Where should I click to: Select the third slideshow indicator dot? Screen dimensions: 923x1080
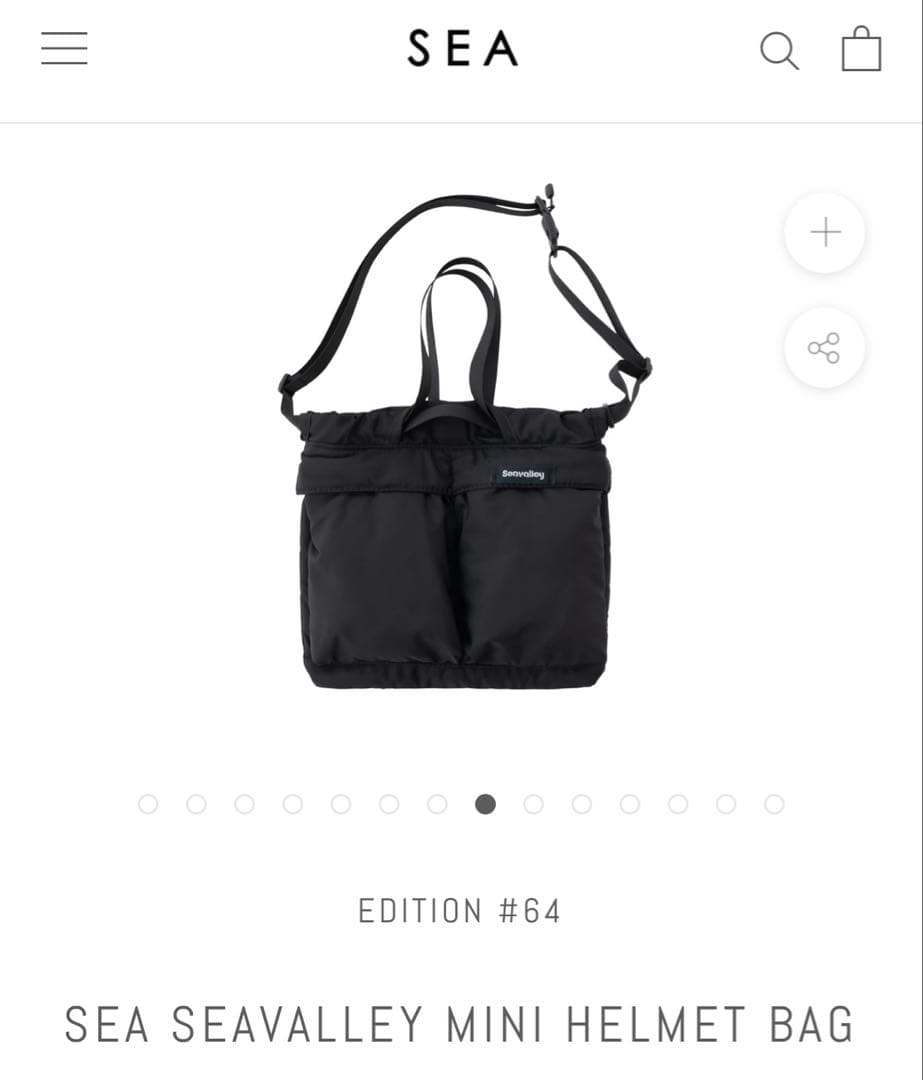coord(244,803)
